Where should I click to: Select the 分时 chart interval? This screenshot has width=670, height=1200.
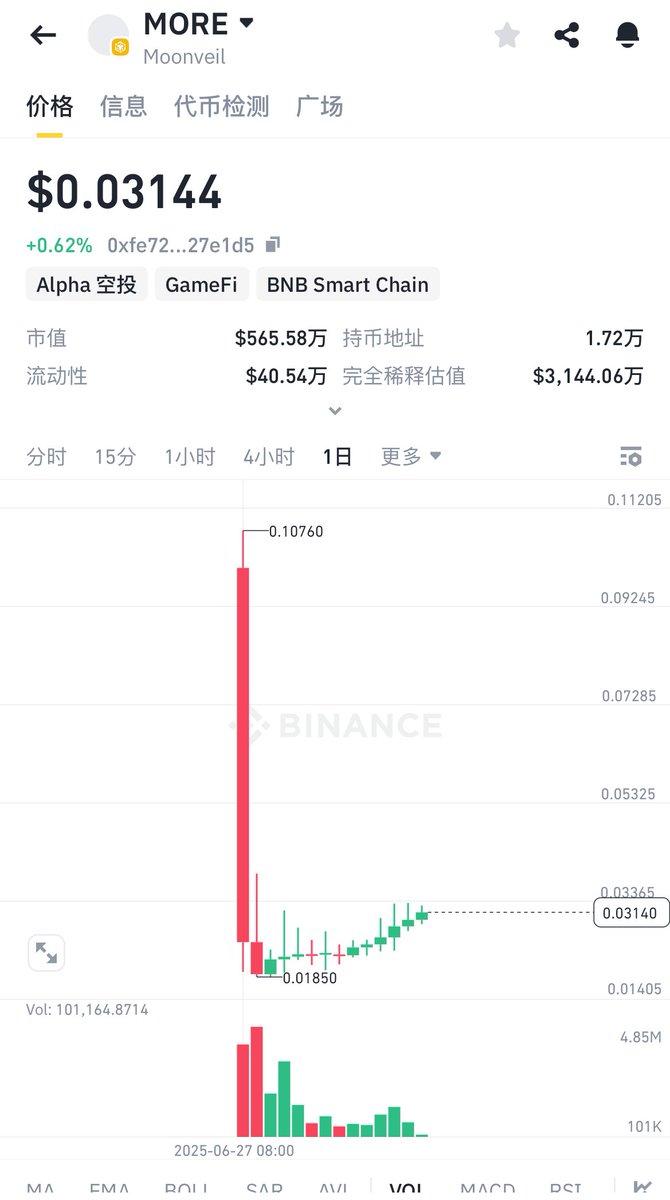[46, 457]
